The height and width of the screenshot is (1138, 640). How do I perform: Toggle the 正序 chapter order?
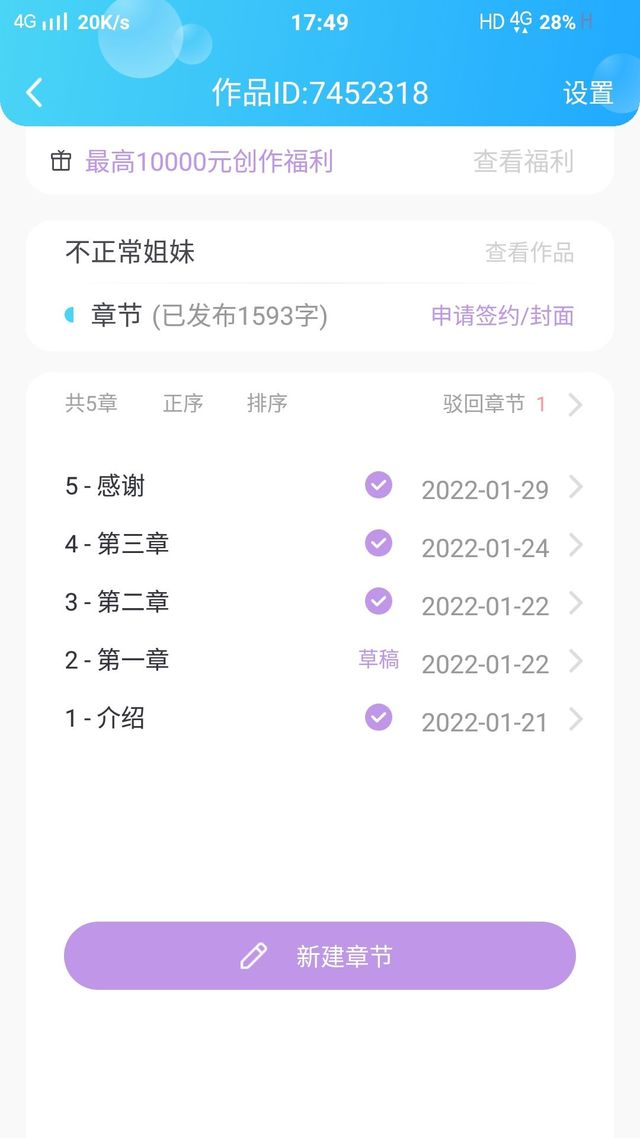tap(183, 404)
